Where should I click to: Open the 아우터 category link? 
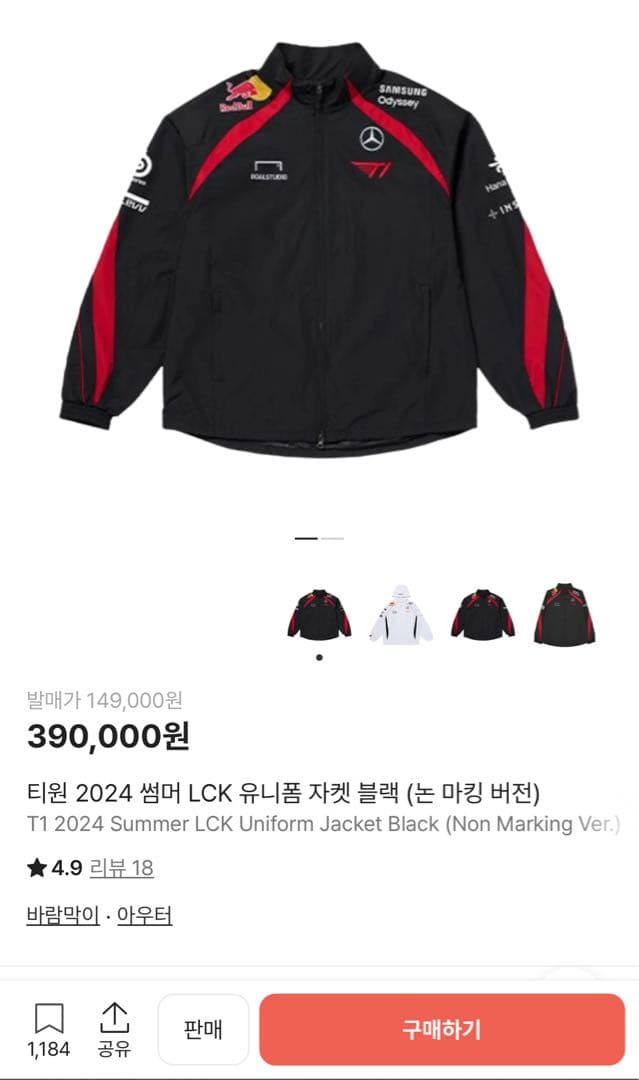[145, 915]
